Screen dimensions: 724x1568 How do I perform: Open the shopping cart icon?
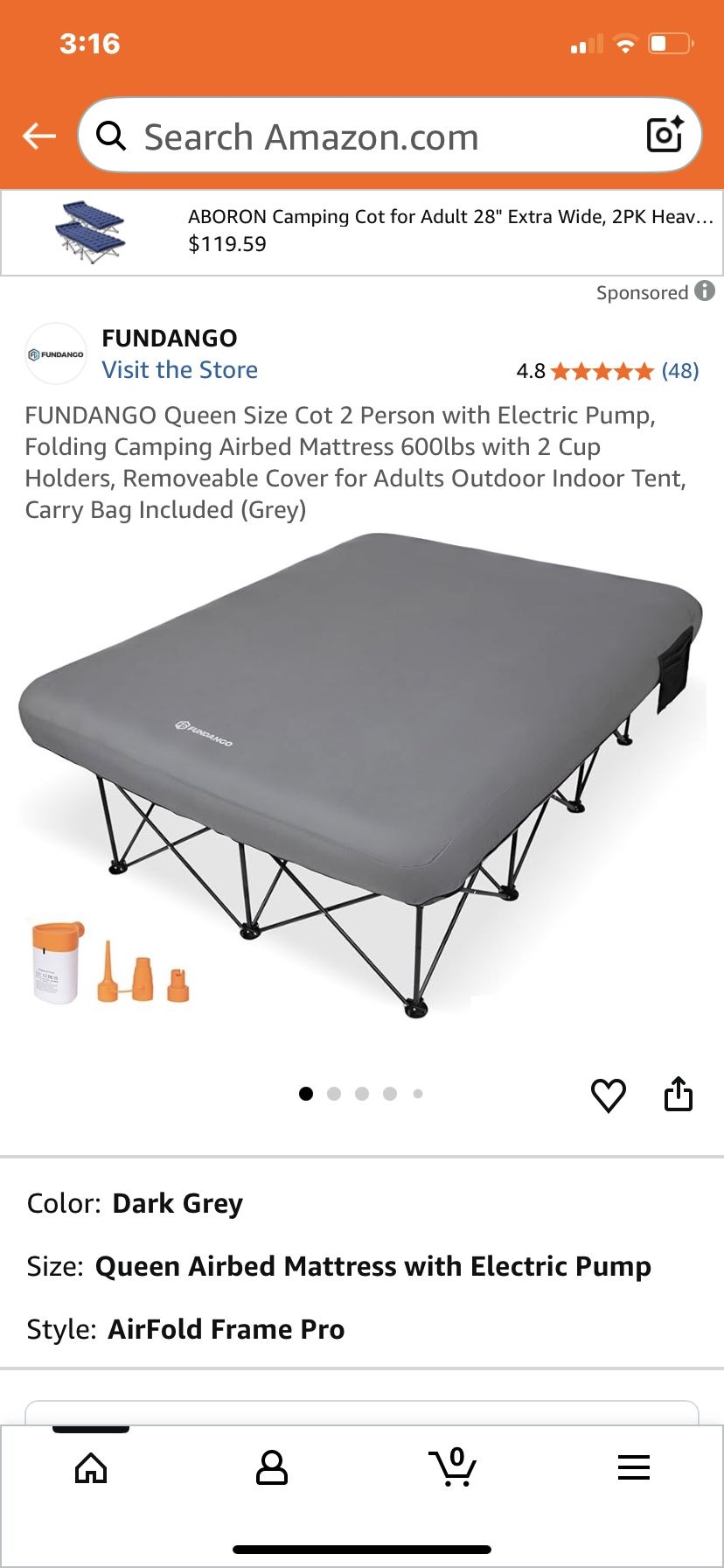(x=453, y=1468)
